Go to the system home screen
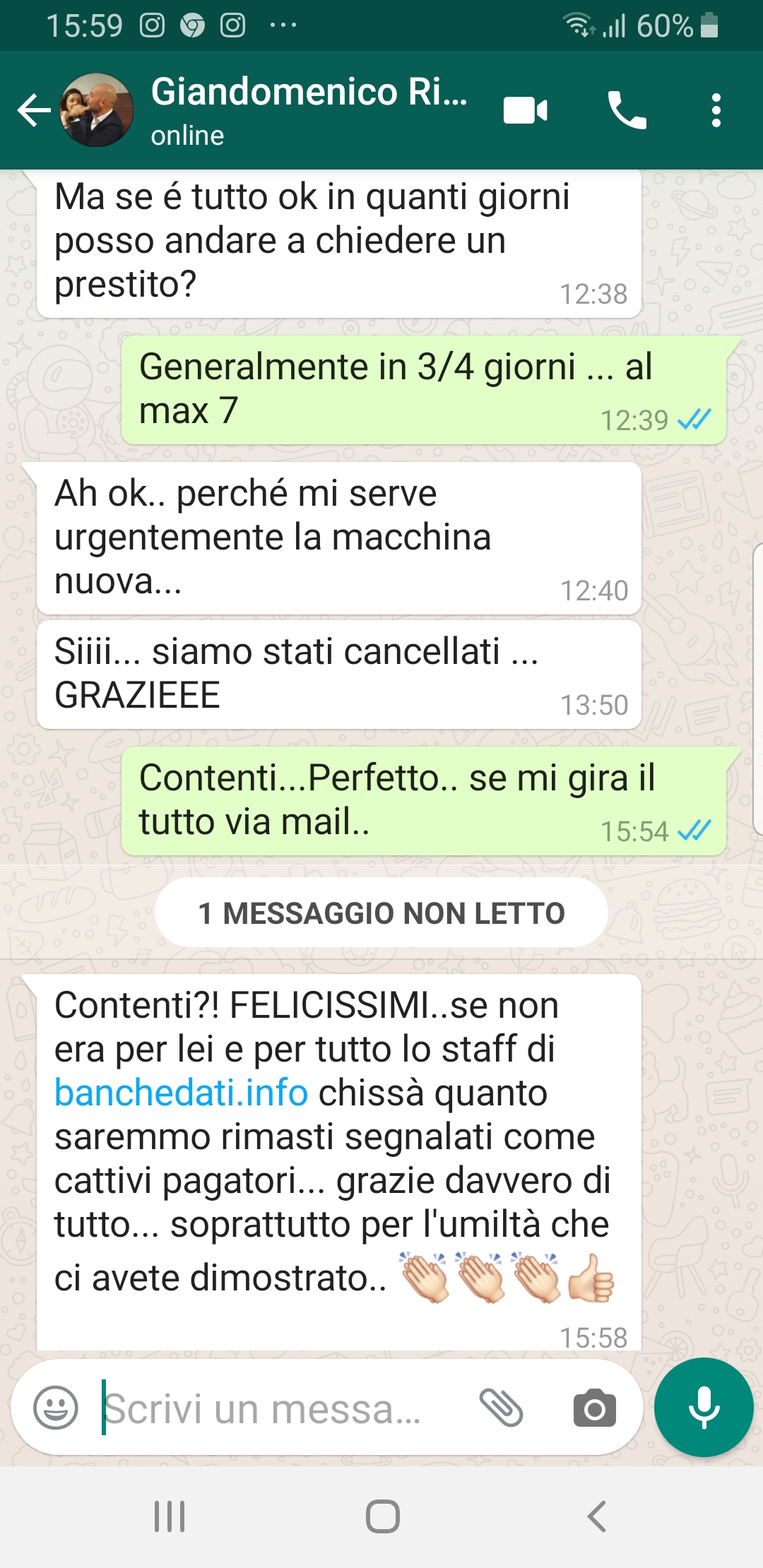The image size is (763, 1568). click(382, 1516)
